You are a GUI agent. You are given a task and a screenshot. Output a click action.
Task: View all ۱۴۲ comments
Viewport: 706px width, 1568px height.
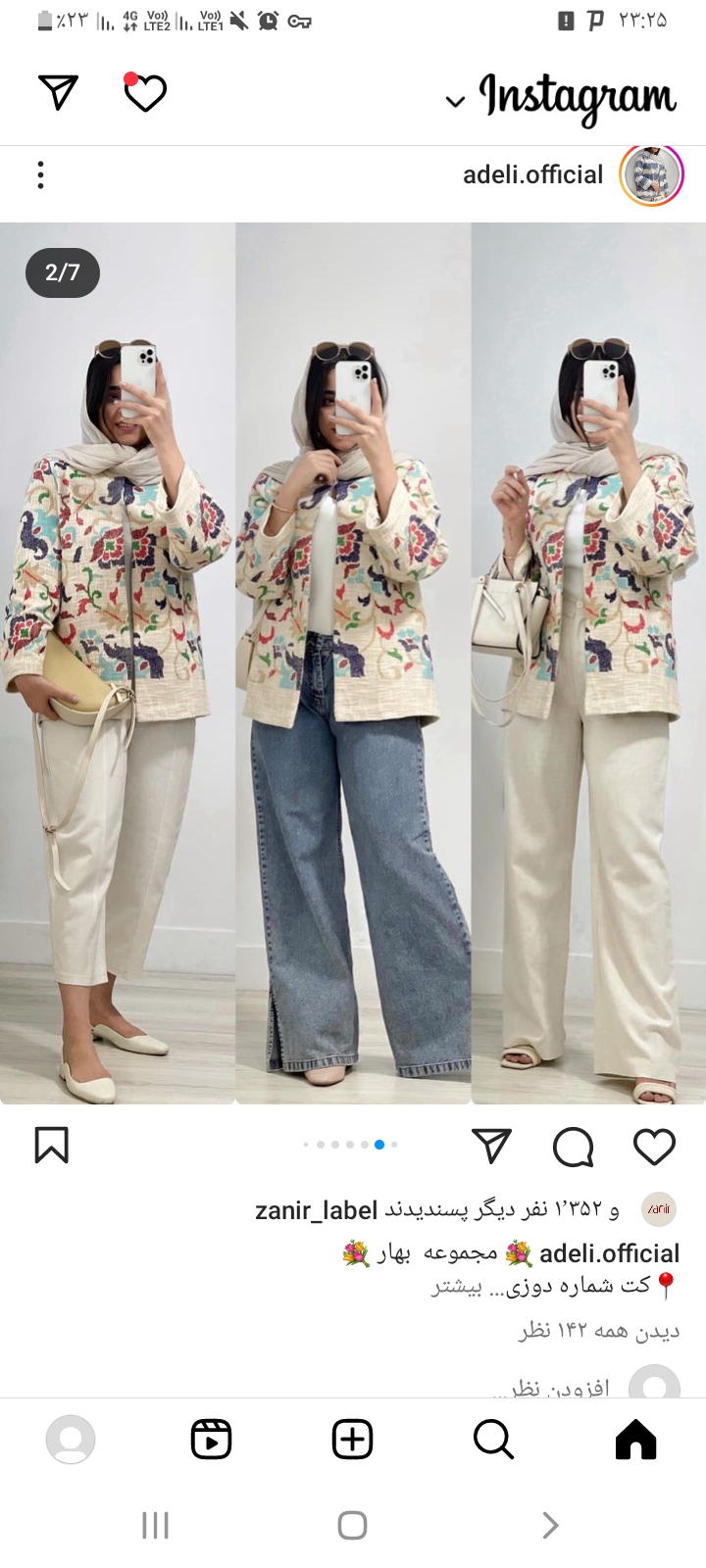pos(598,1330)
